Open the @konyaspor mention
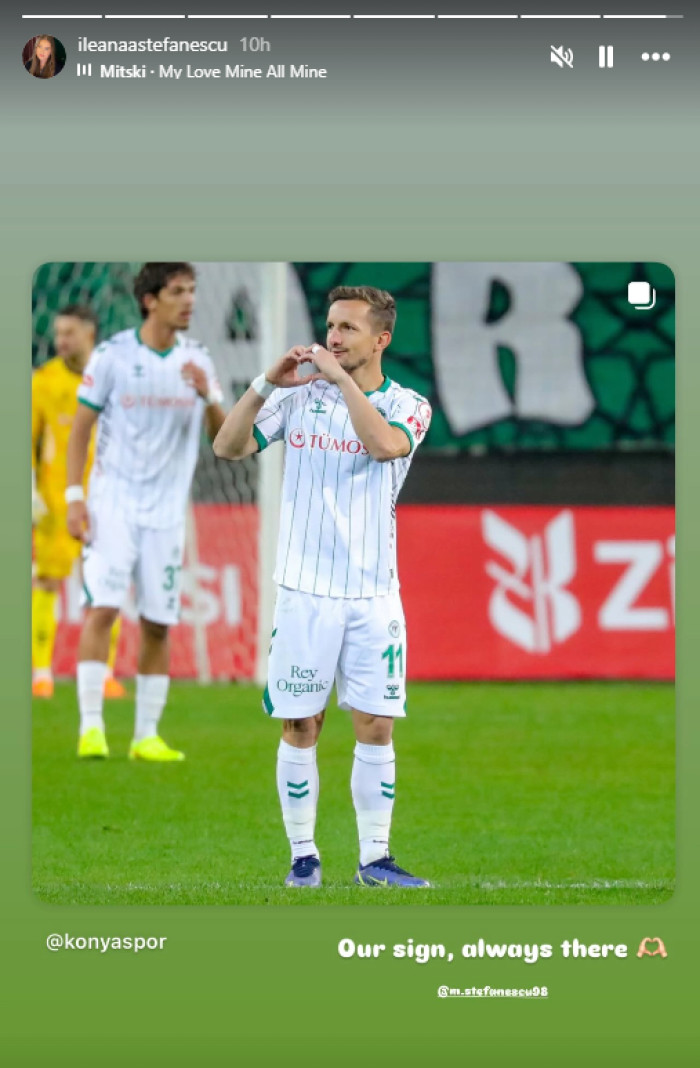700x1068 pixels. (x=106, y=942)
